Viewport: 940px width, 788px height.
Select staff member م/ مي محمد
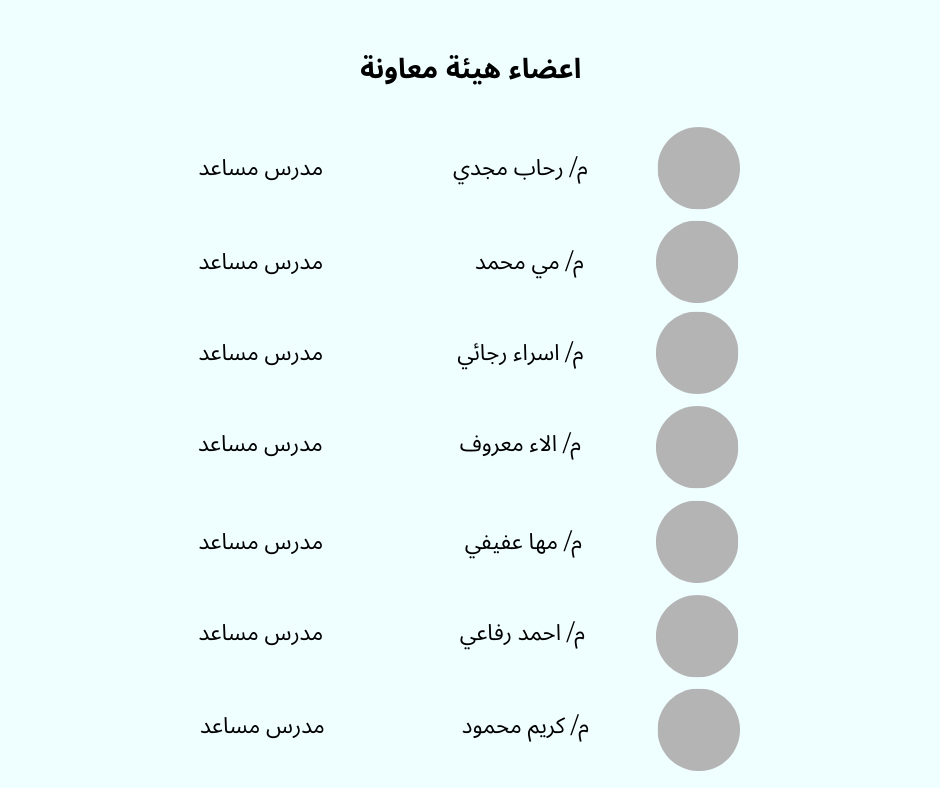[529, 262]
